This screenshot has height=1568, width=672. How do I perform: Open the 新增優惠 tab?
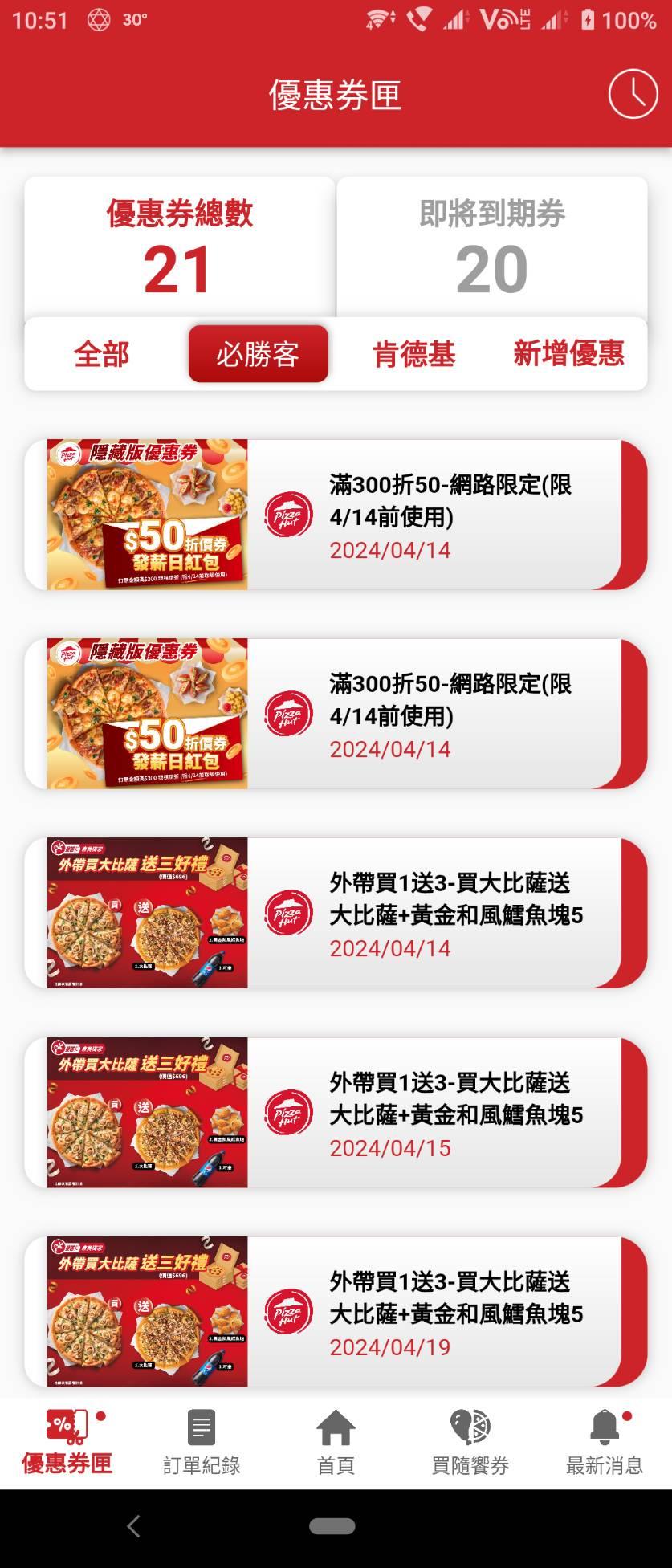pyautogui.click(x=568, y=354)
